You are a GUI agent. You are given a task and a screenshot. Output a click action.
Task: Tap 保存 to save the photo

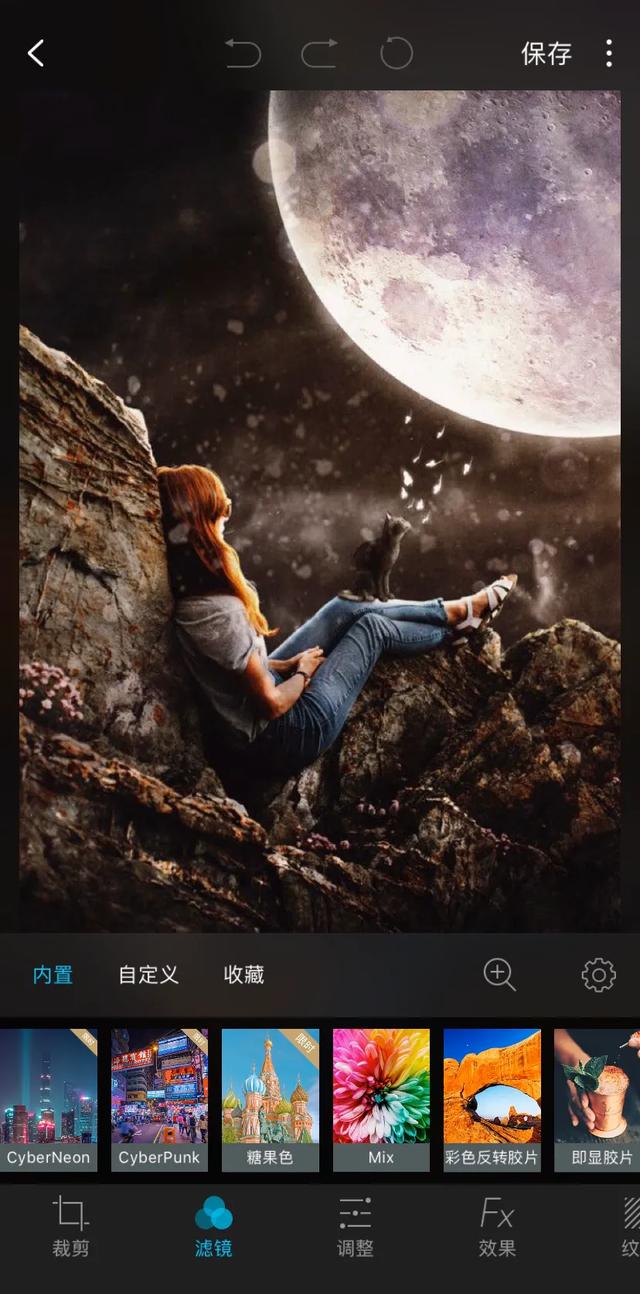[546, 54]
